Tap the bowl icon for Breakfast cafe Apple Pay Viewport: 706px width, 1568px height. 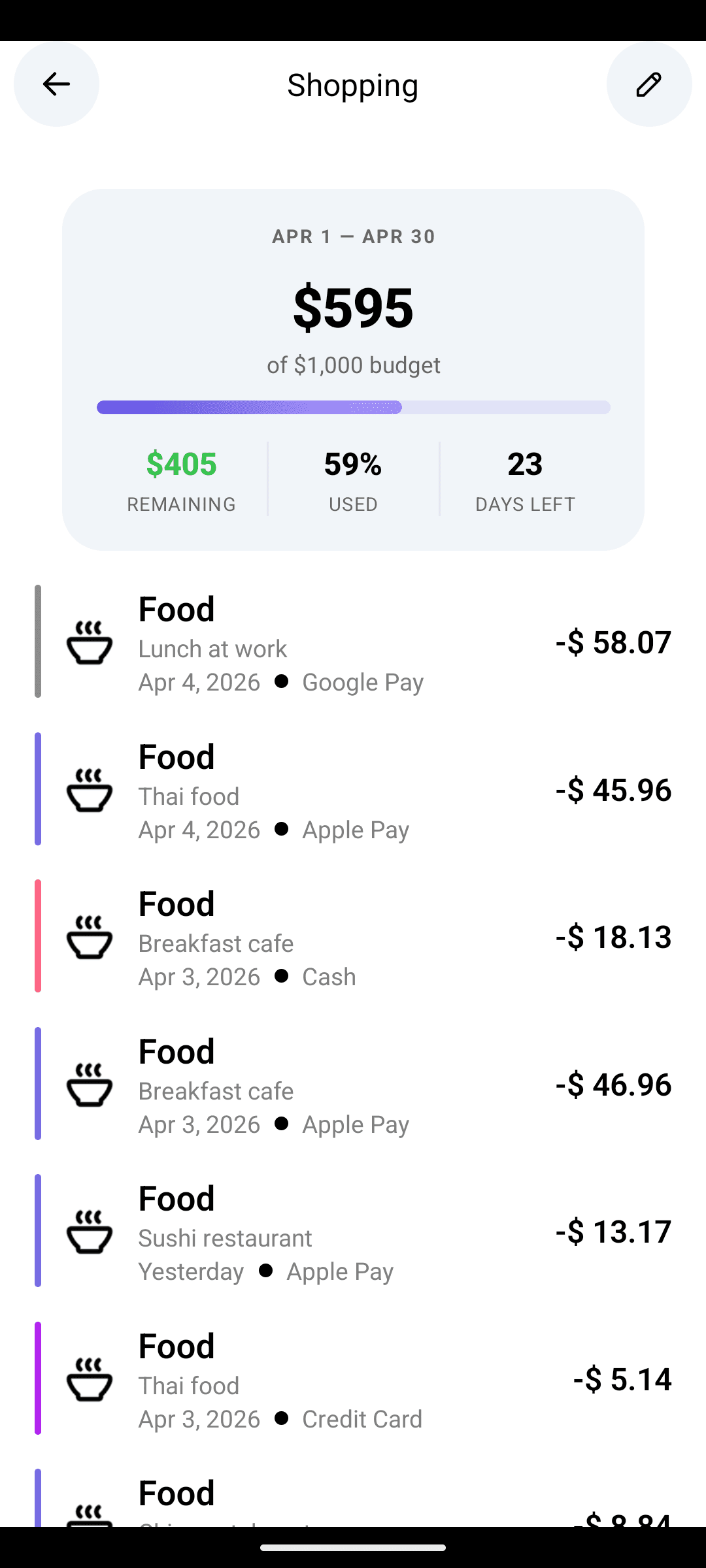pos(90,1086)
